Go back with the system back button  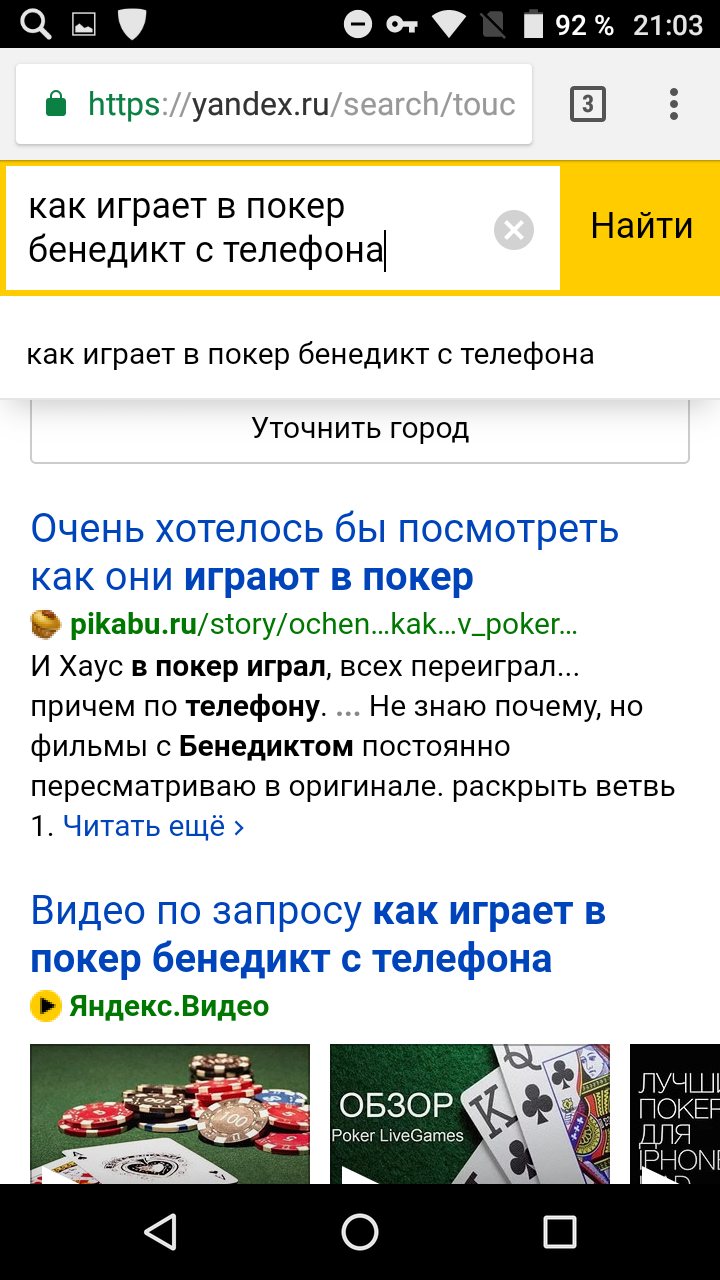click(x=160, y=1232)
